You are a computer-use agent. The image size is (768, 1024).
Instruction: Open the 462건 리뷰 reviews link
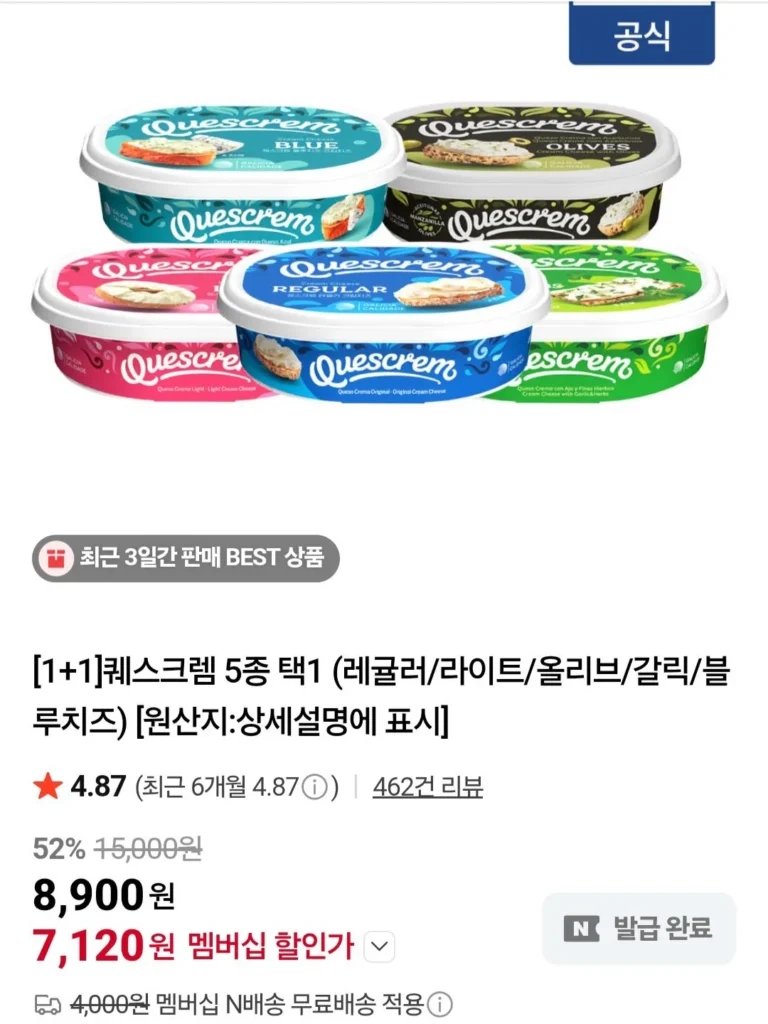tap(428, 787)
